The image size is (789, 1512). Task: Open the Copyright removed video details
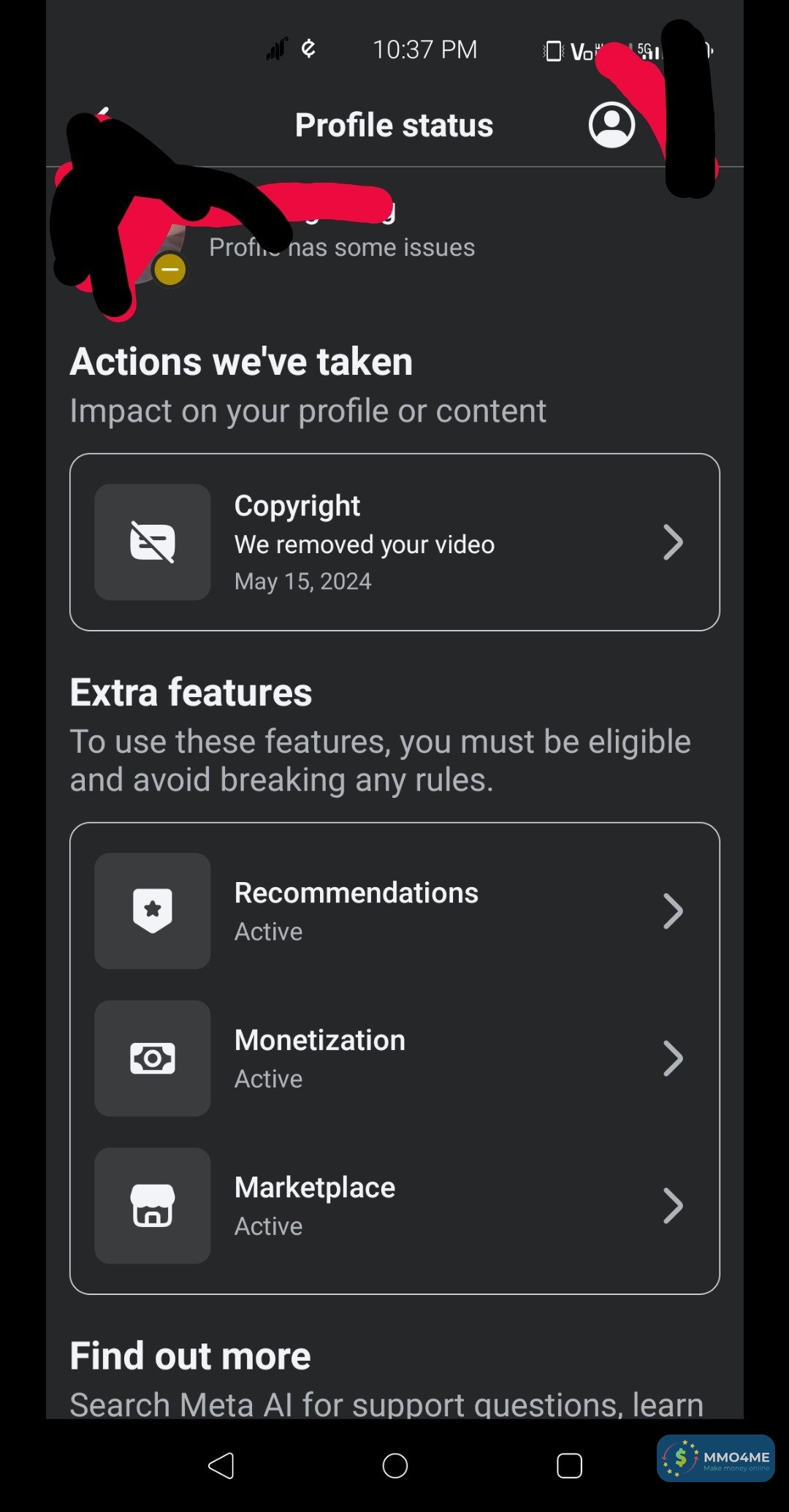(394, 542)
